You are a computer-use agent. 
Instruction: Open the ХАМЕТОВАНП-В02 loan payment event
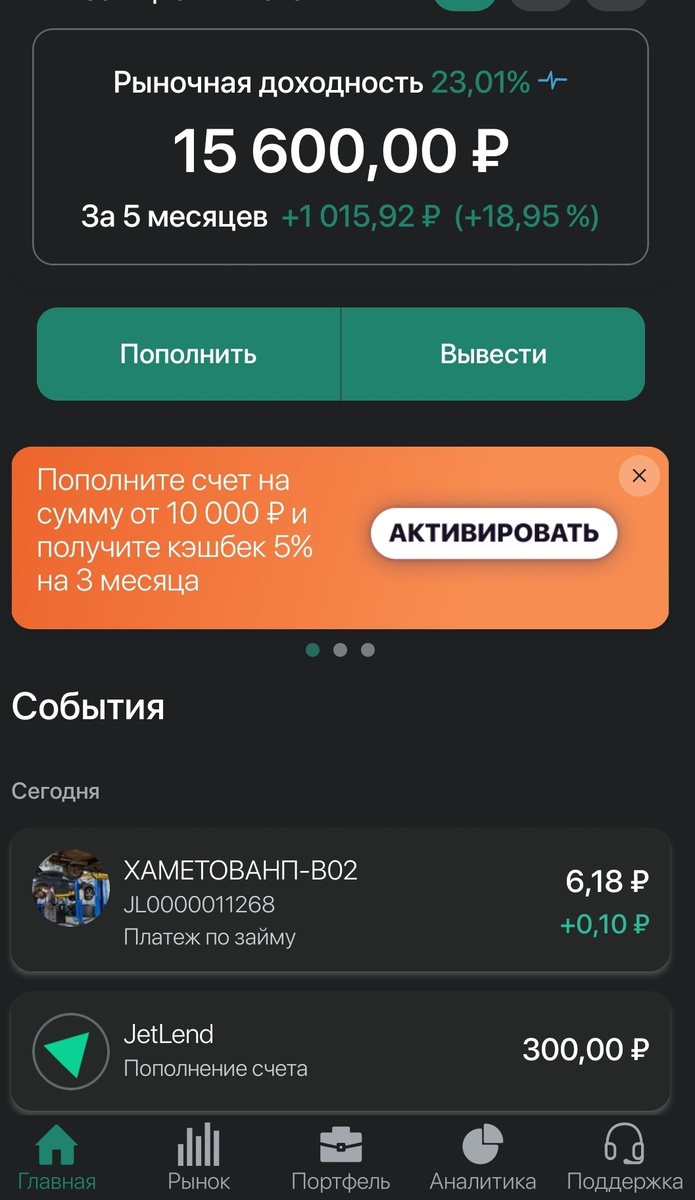tap(340, 900)
